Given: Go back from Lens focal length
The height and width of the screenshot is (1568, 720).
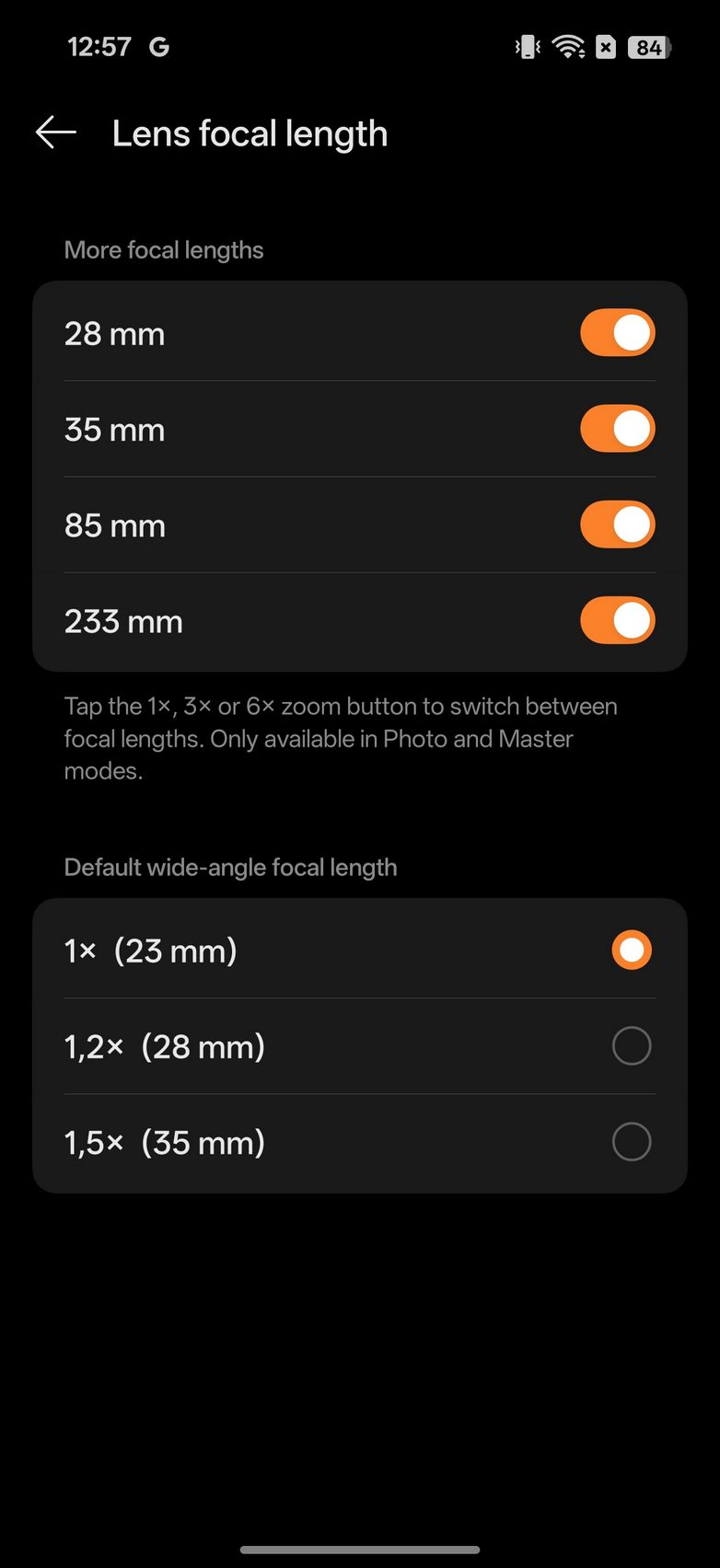Looking at the screenshot, I should (x=55, y=133).
